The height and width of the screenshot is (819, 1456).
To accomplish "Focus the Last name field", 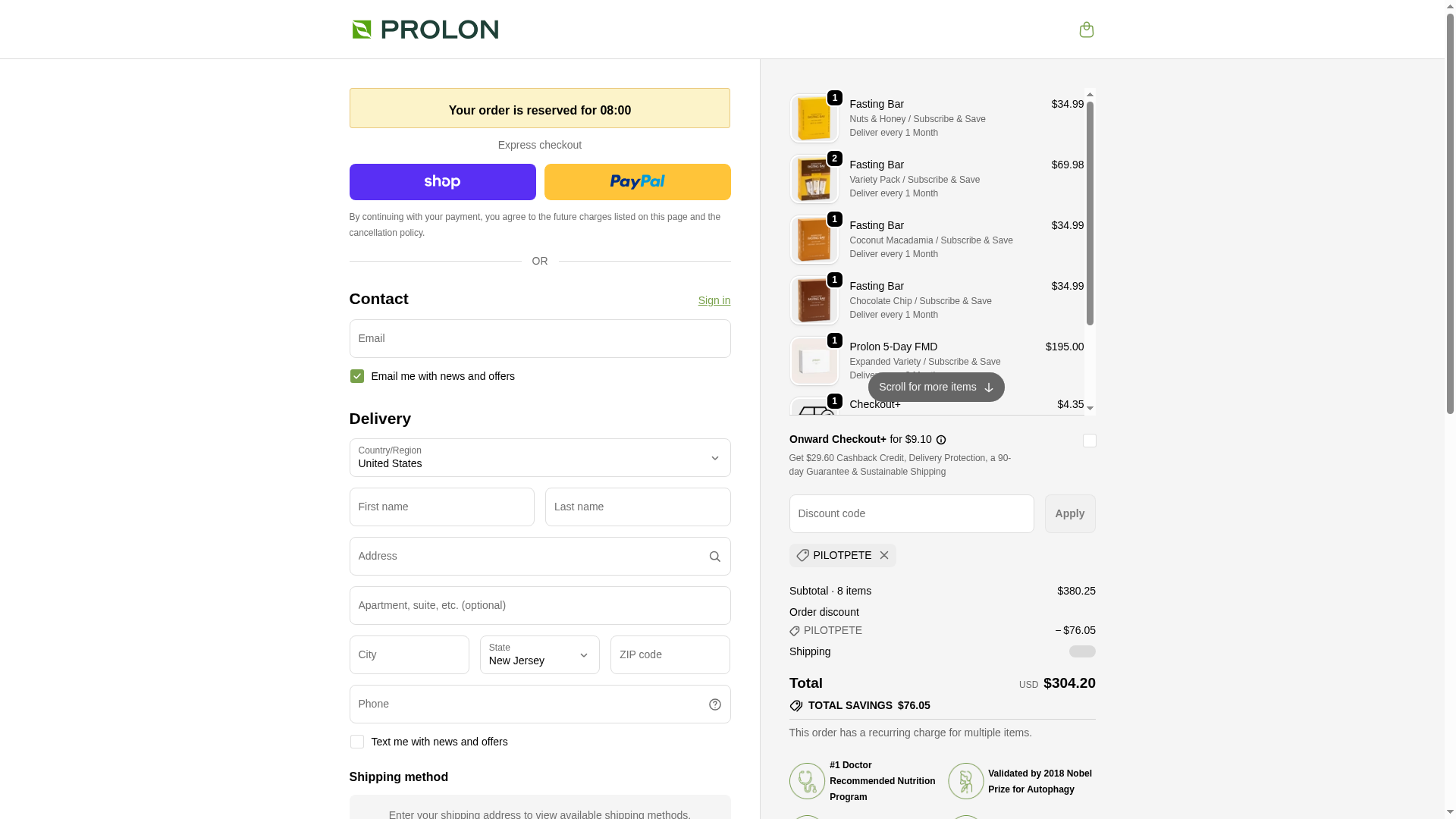I will coord(637,507).
